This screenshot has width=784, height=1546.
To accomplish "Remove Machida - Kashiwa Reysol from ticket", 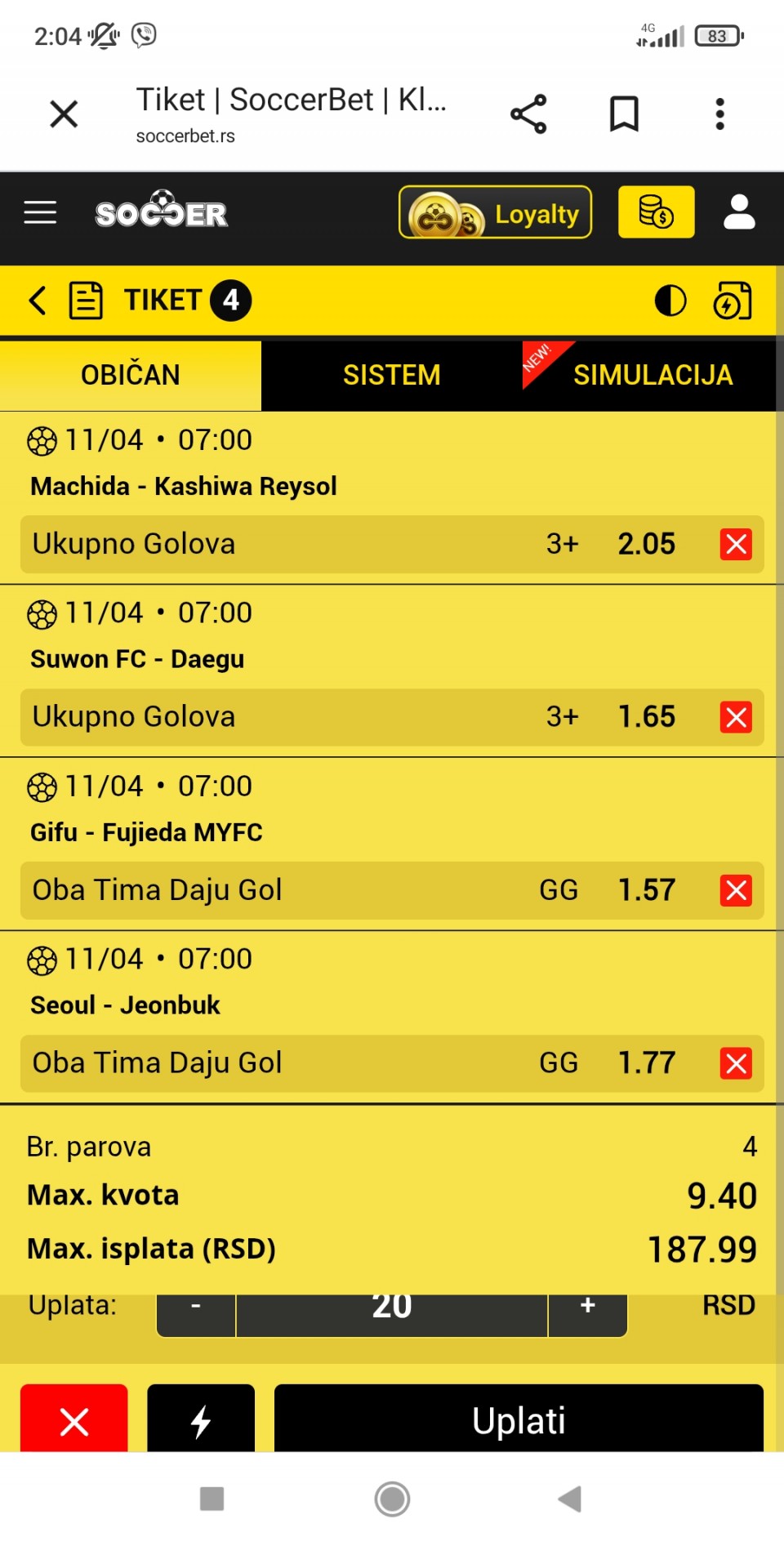I will click(x=736, y=544).
